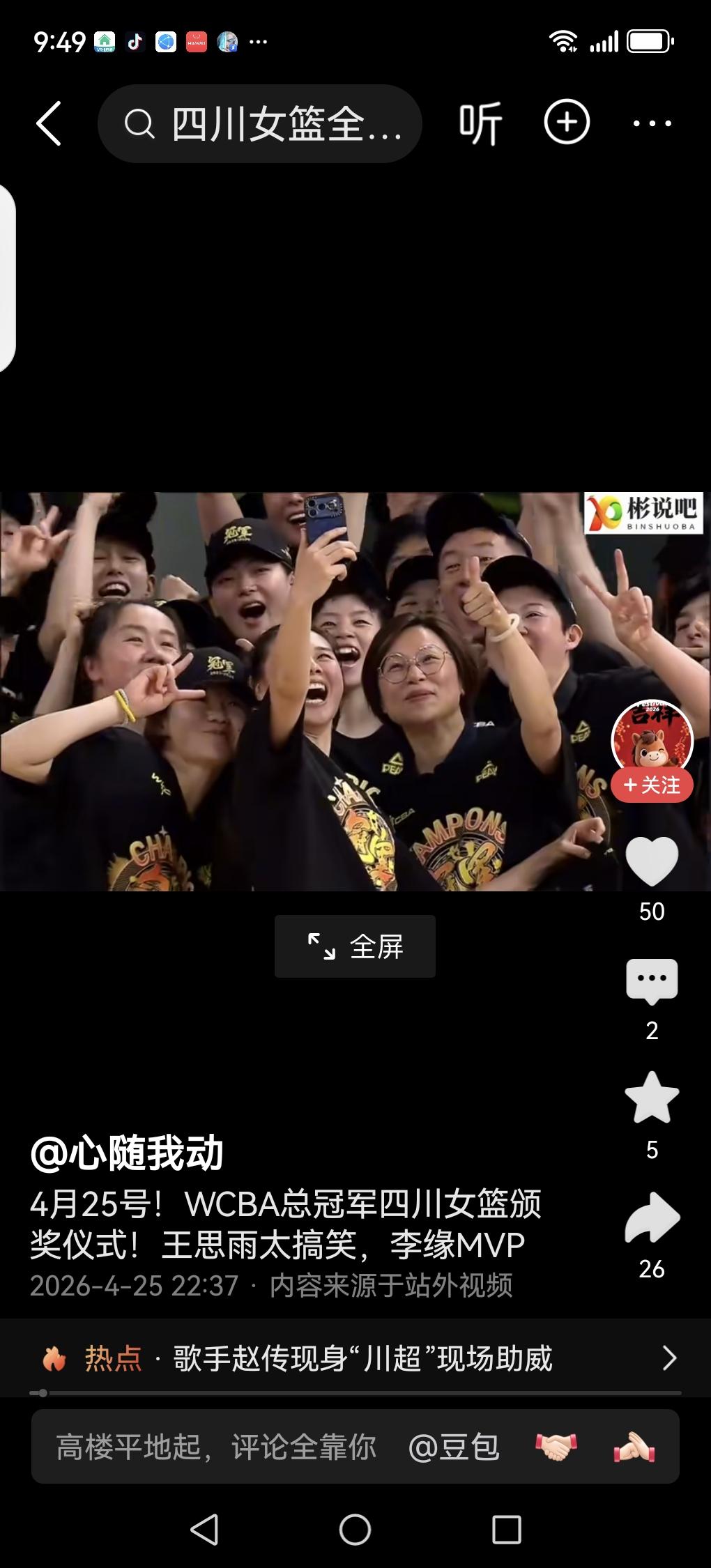Tap the 听 listen icon

(480, 121)
